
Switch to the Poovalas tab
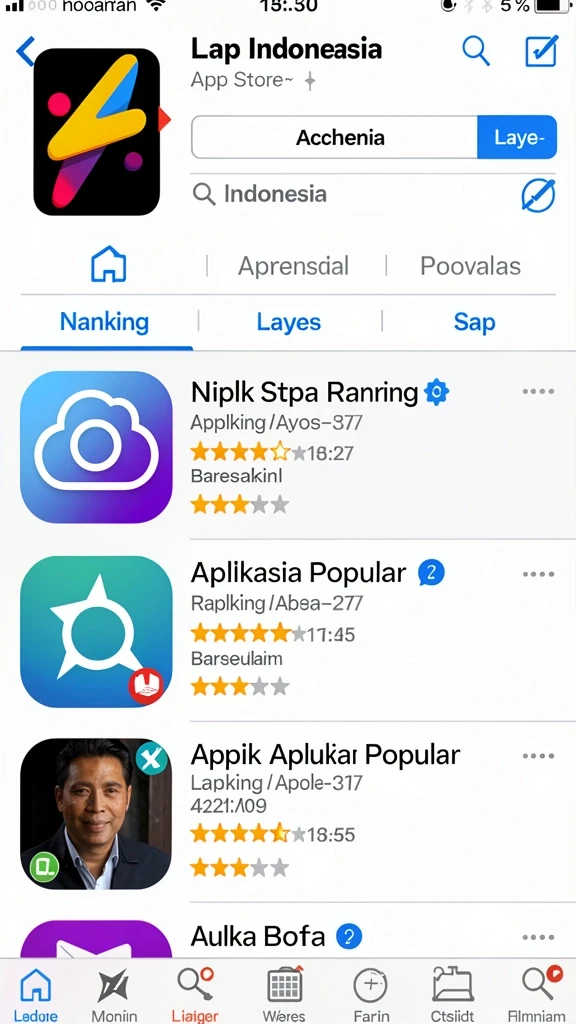coord(470,266)
